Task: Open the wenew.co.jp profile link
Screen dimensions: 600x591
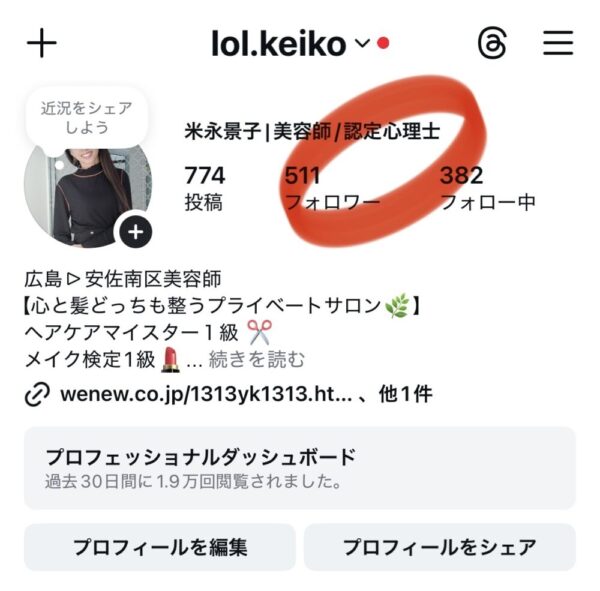Action: point(205,394)
